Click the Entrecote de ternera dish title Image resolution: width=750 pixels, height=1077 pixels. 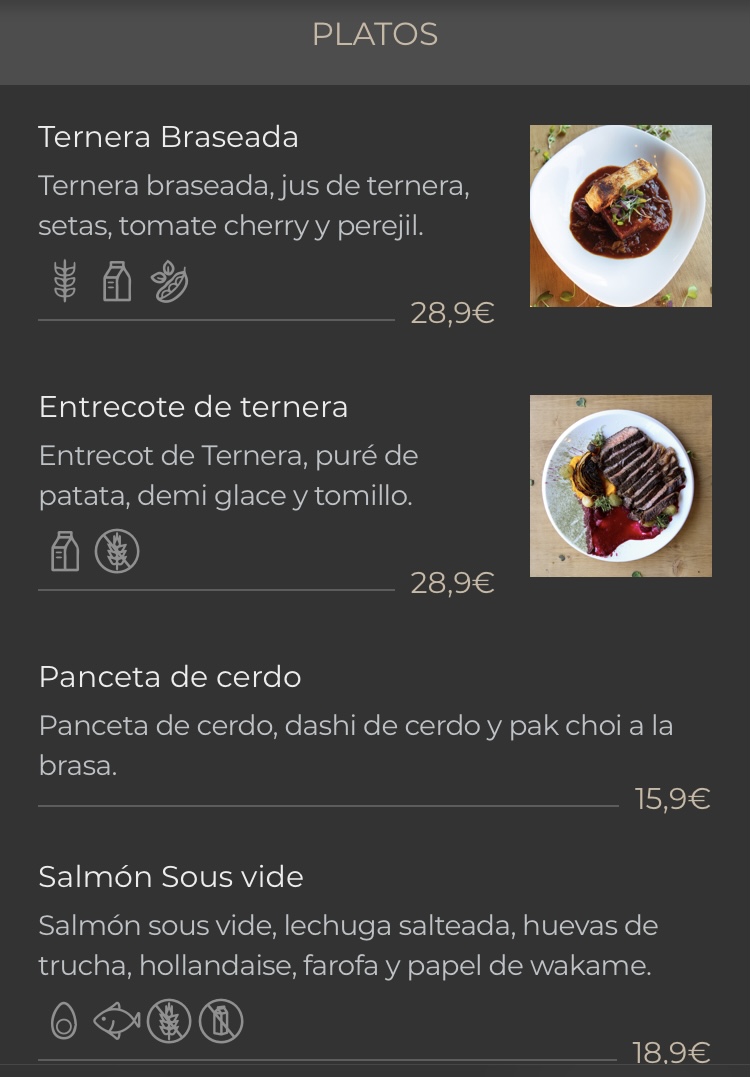193,407
